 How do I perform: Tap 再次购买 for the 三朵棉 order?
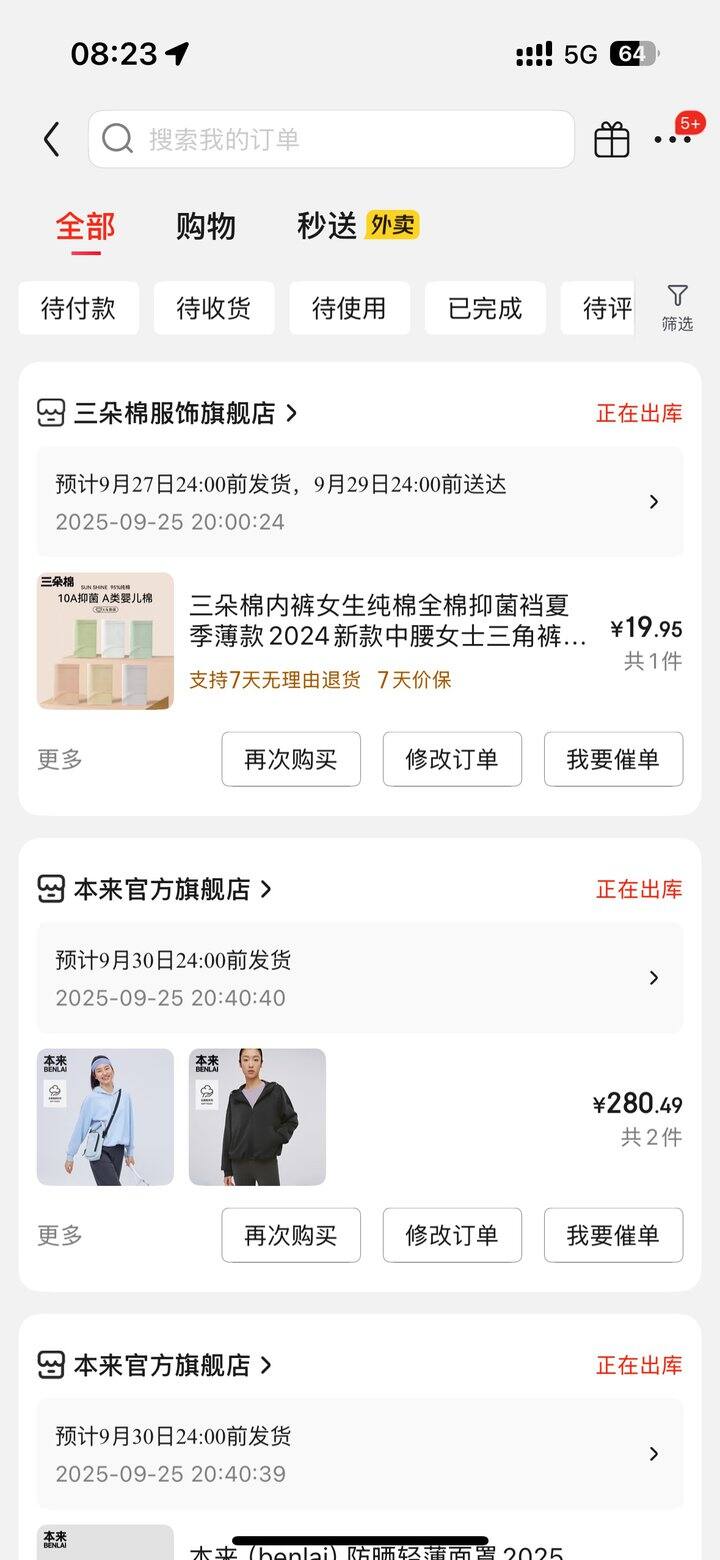[291, 759]
